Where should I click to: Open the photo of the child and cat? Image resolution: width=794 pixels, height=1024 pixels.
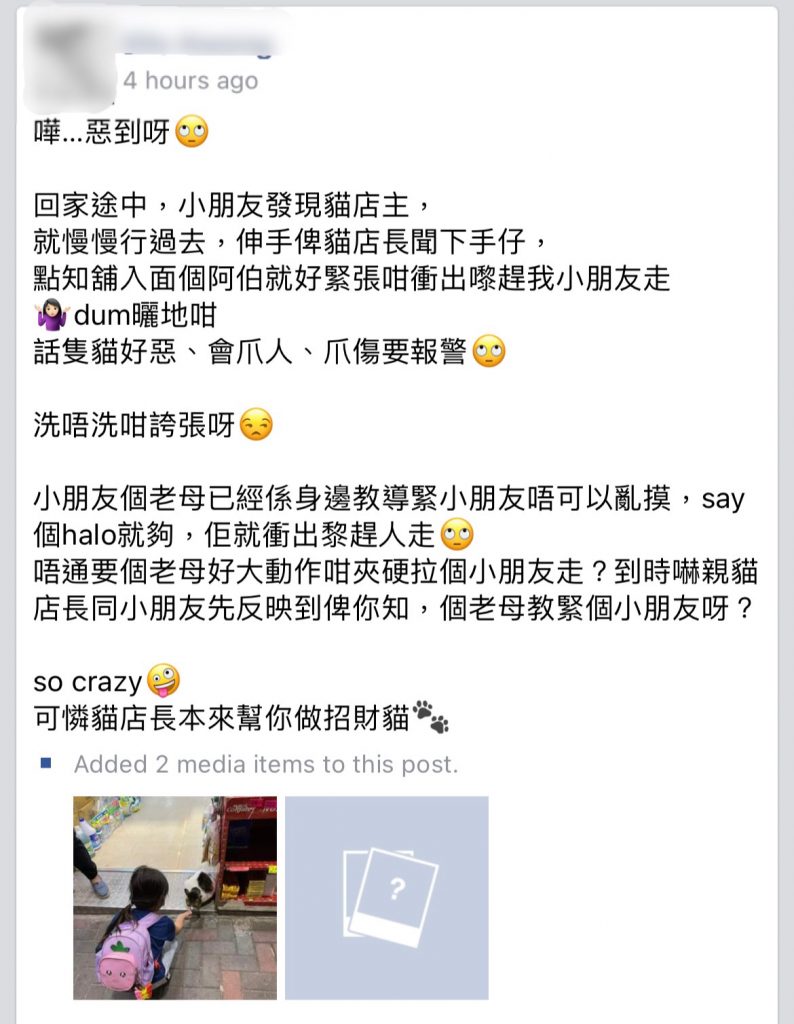pyautogui.click(x=175, y=897)
